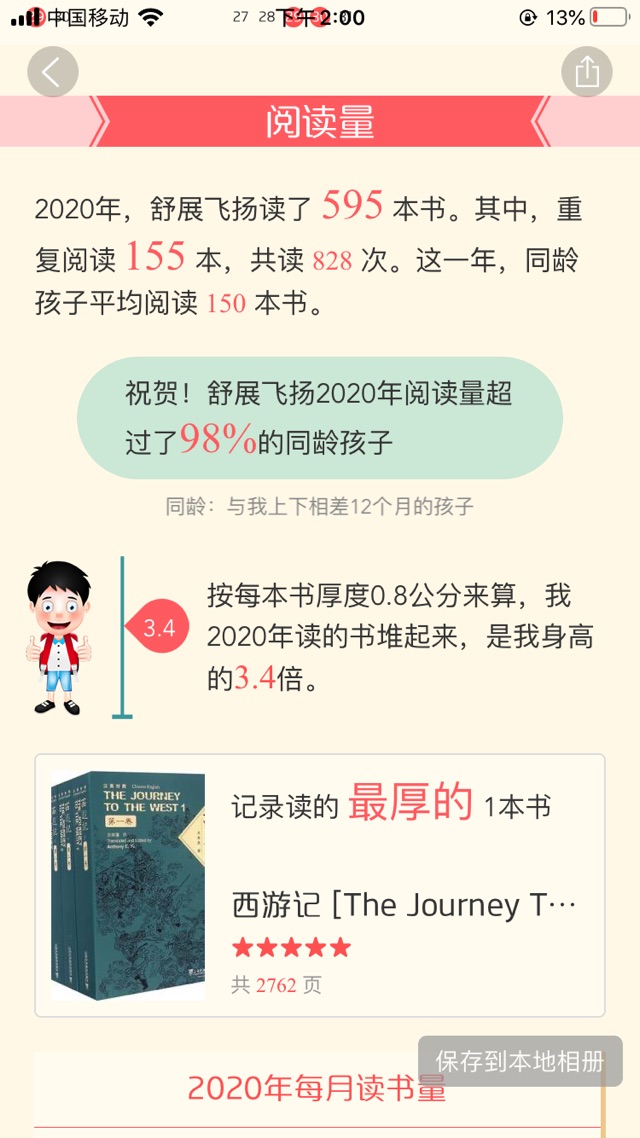
Task: Share this reading report
Action: 586,72
